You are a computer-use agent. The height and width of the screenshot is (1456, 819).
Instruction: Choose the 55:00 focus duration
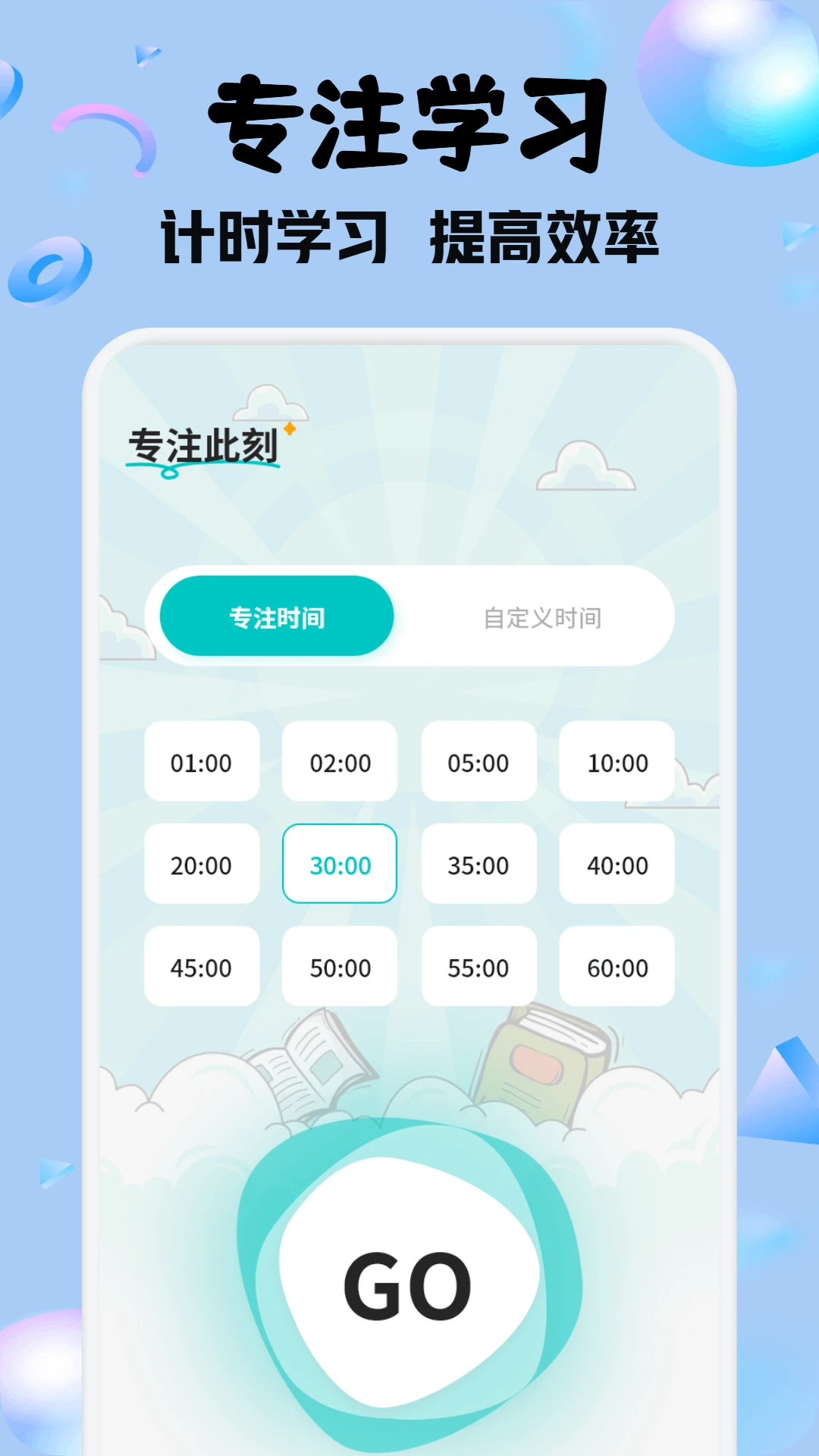(x=478, y=967)
